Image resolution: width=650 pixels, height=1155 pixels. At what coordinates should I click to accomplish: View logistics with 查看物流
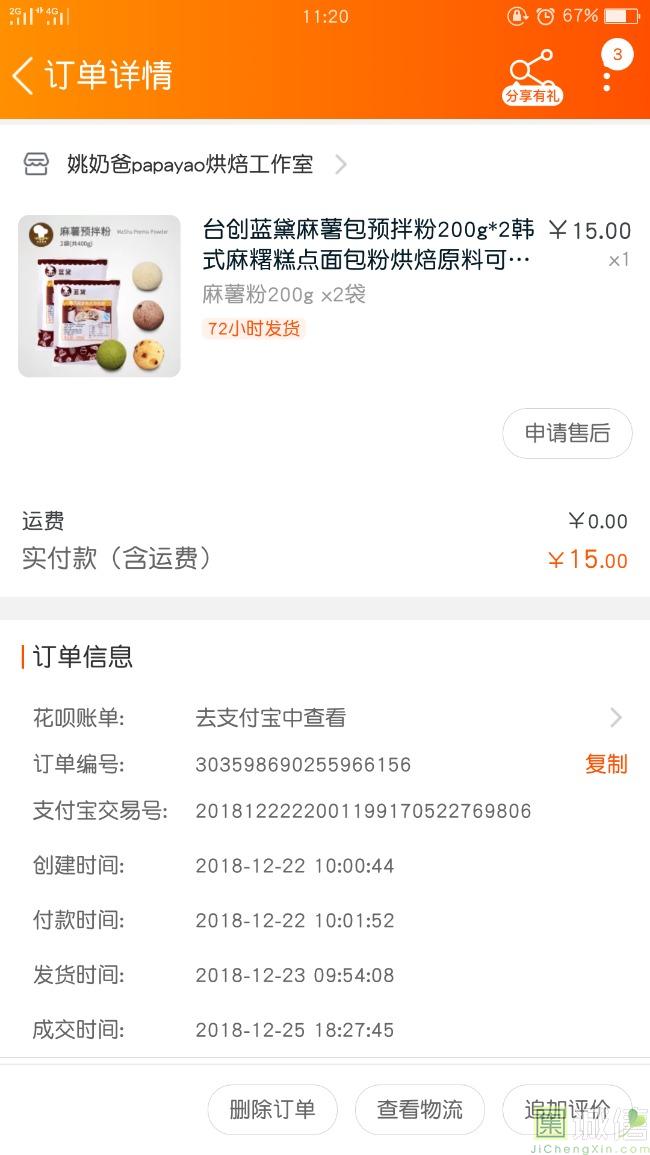click(420, 1109)
